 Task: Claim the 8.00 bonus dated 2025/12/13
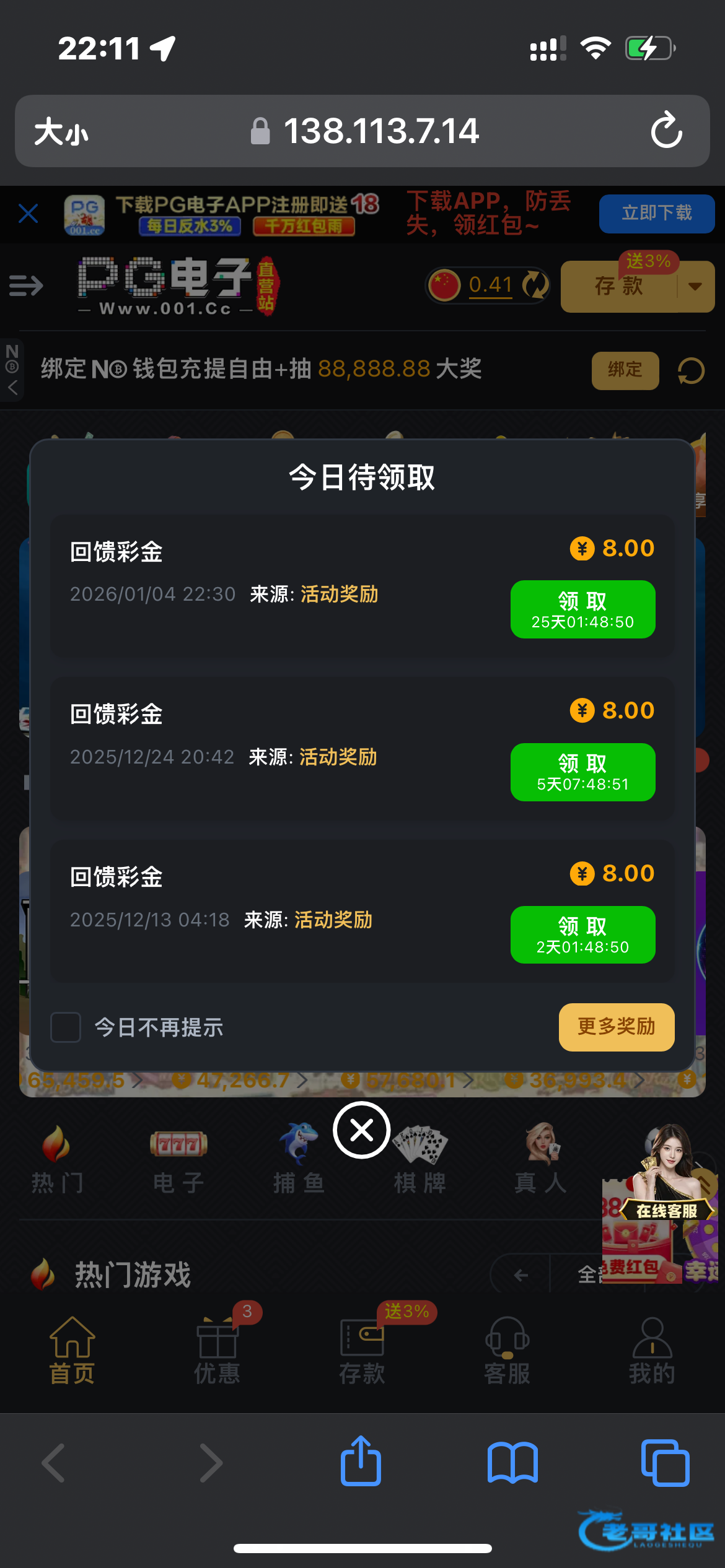pos(582,934)
